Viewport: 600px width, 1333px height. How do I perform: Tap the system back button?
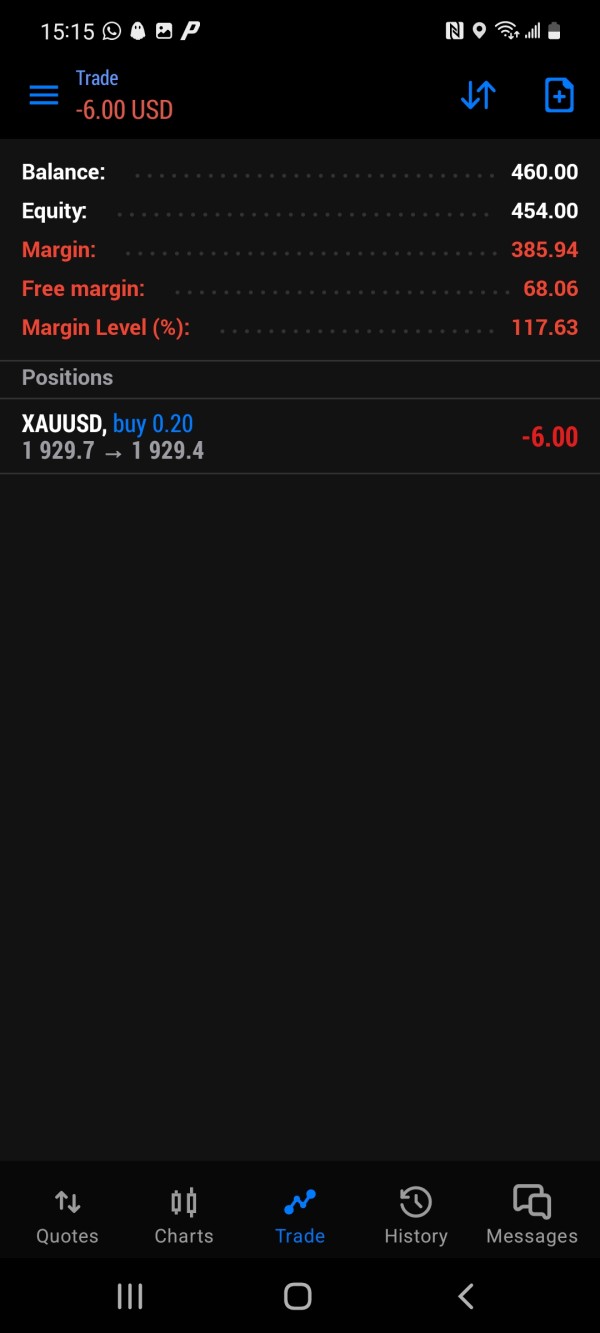point(466,1296)
